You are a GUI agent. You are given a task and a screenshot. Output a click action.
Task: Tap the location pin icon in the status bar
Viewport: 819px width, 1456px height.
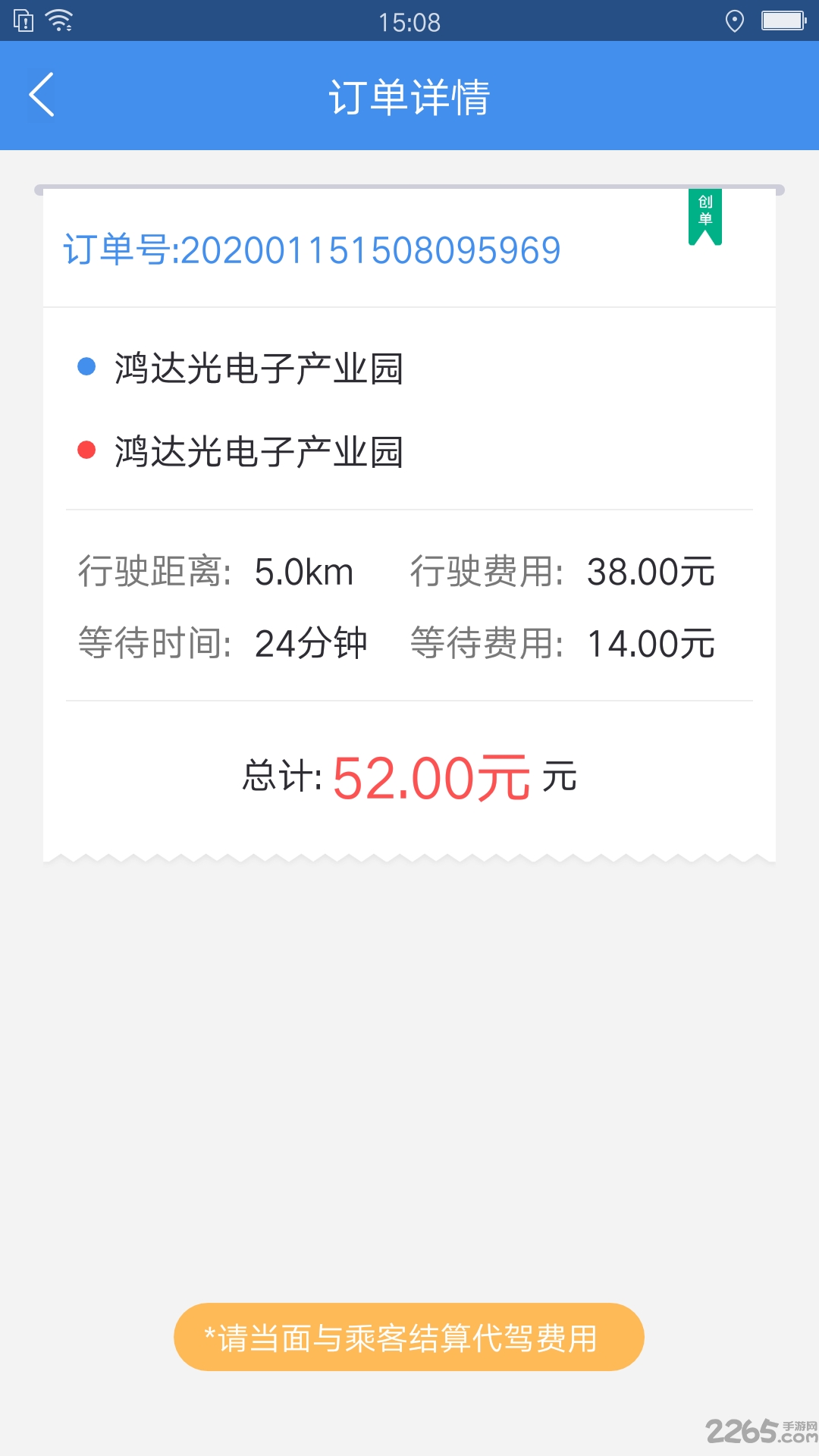tap(733, 20)
